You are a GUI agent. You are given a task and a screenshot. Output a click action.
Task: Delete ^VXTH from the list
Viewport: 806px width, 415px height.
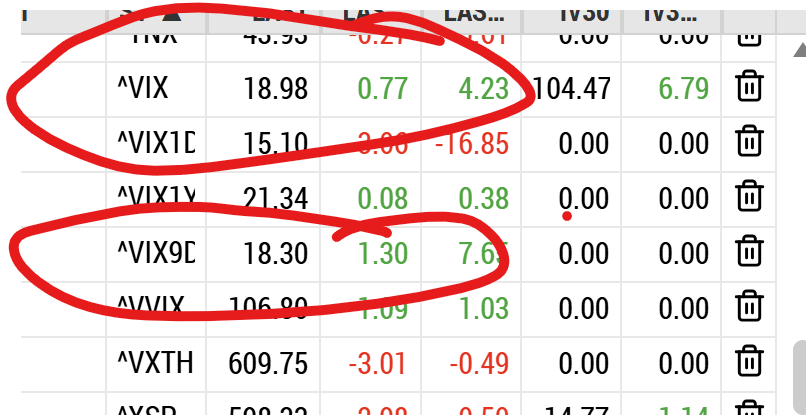(749, 362)
